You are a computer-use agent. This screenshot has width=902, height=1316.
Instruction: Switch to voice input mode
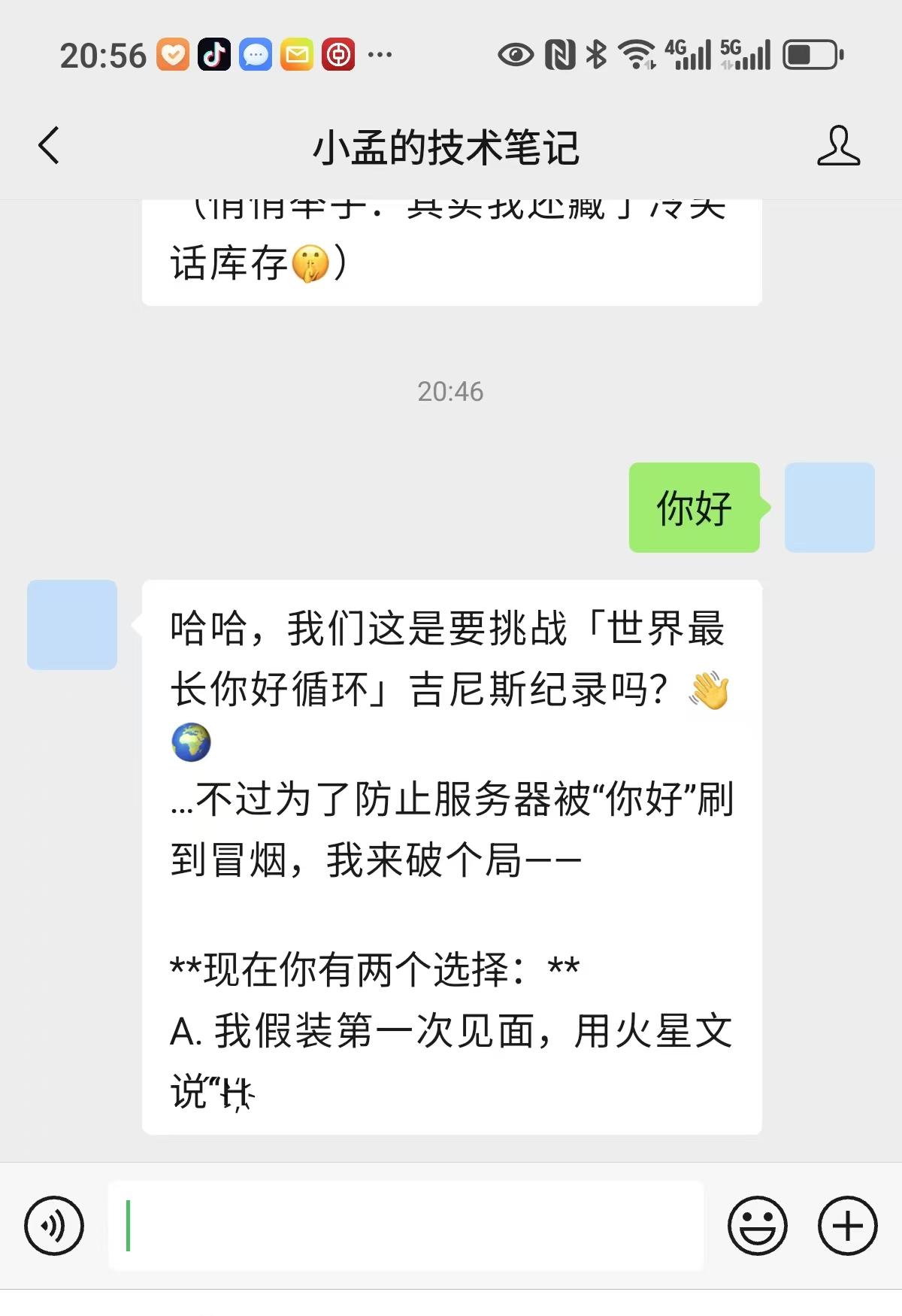click(54, 1225)
